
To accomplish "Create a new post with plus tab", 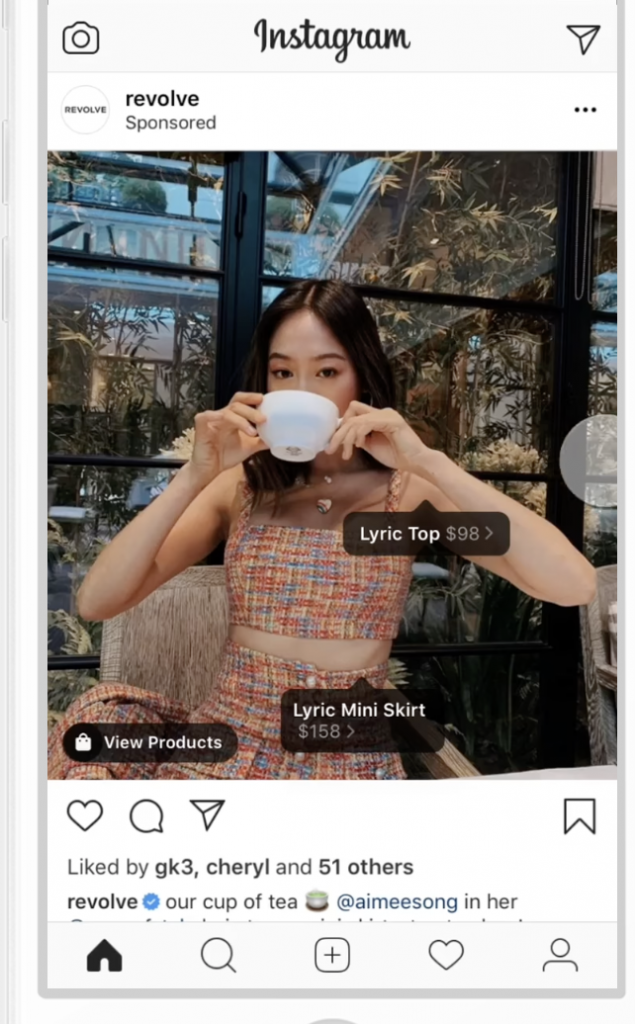I will click(x=332, y=956).
